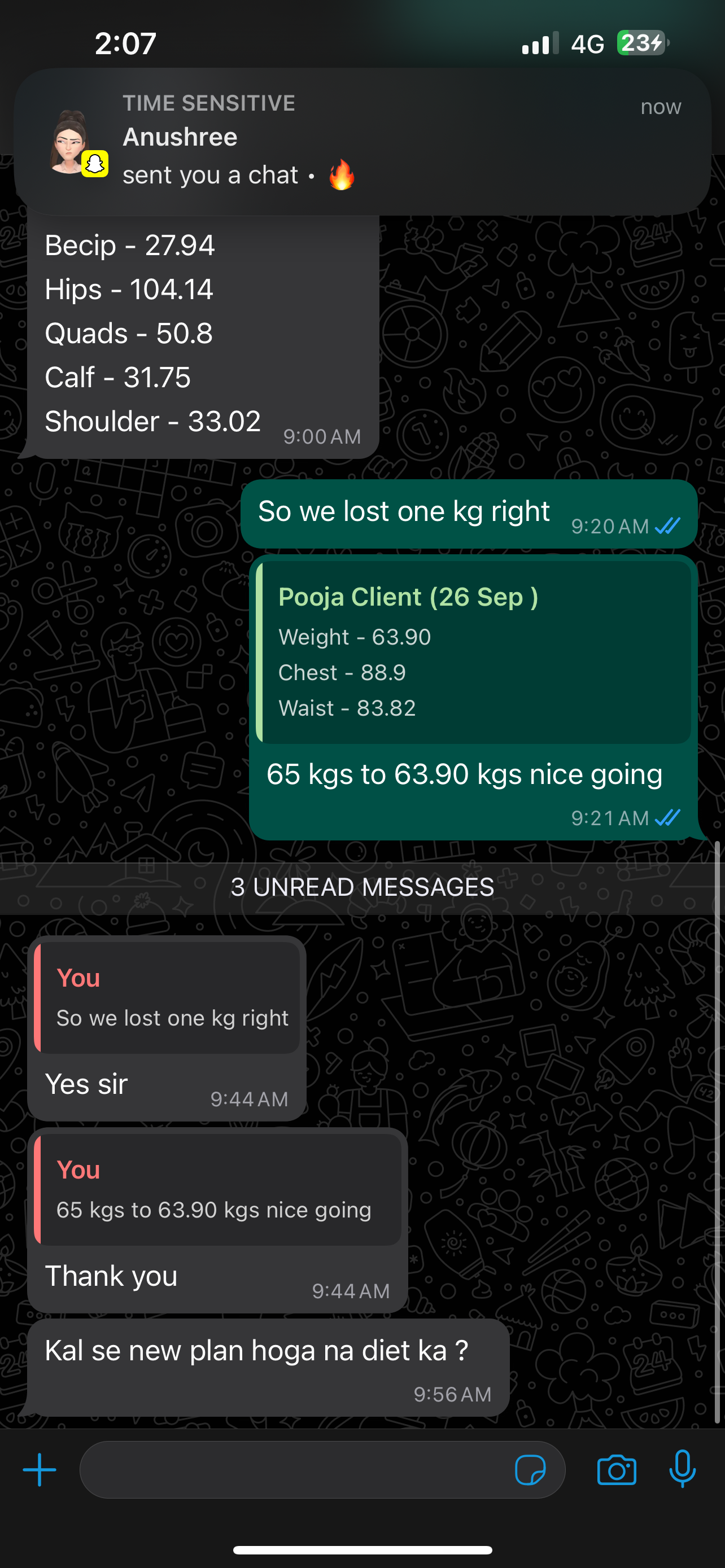725x1568 pixels.
Task: Jump to quoted Pooja Client (26 Sep) message
Action: tap(474, 652)
